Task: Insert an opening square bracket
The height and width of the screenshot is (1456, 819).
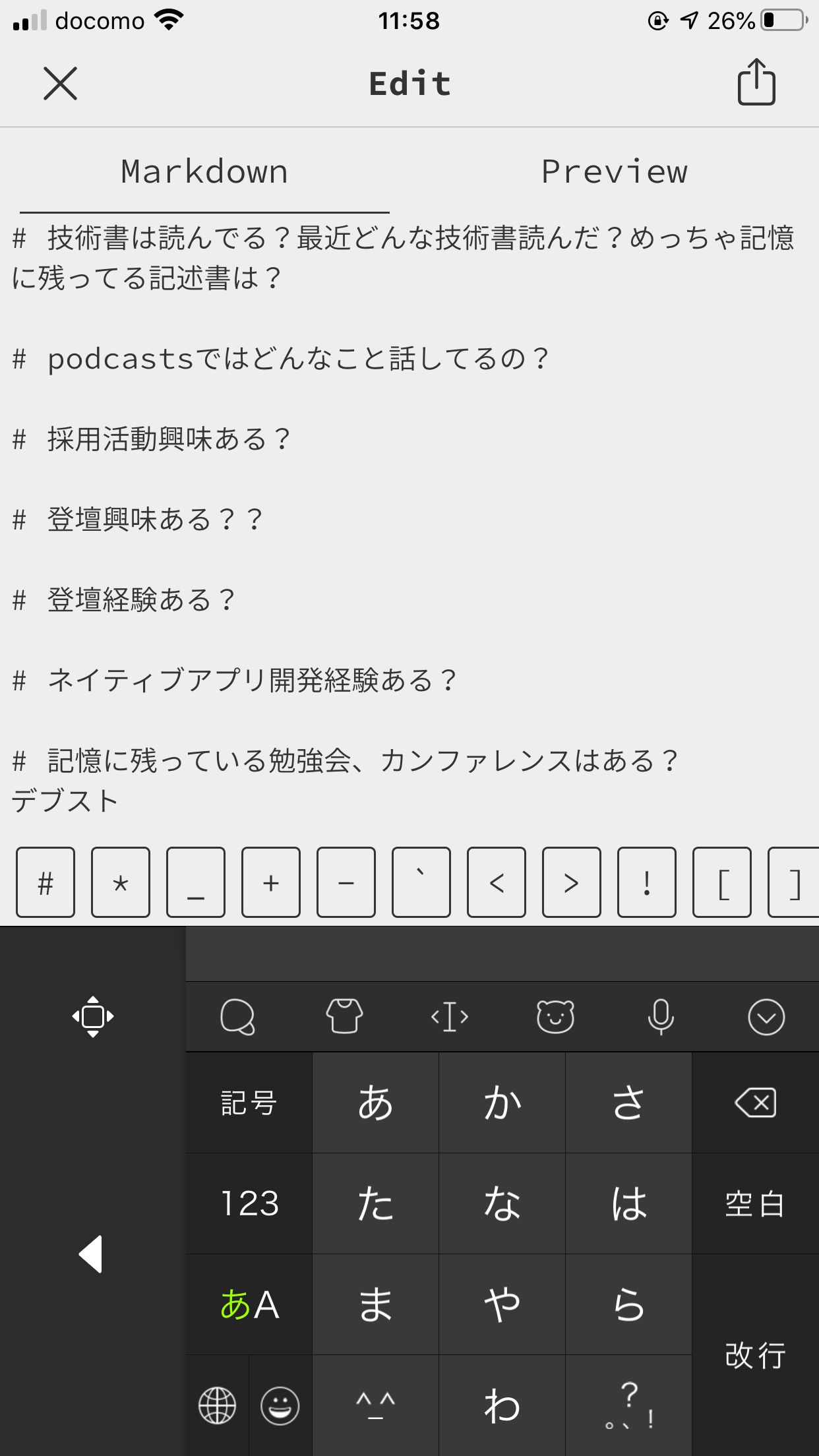Action: [722, 882]
